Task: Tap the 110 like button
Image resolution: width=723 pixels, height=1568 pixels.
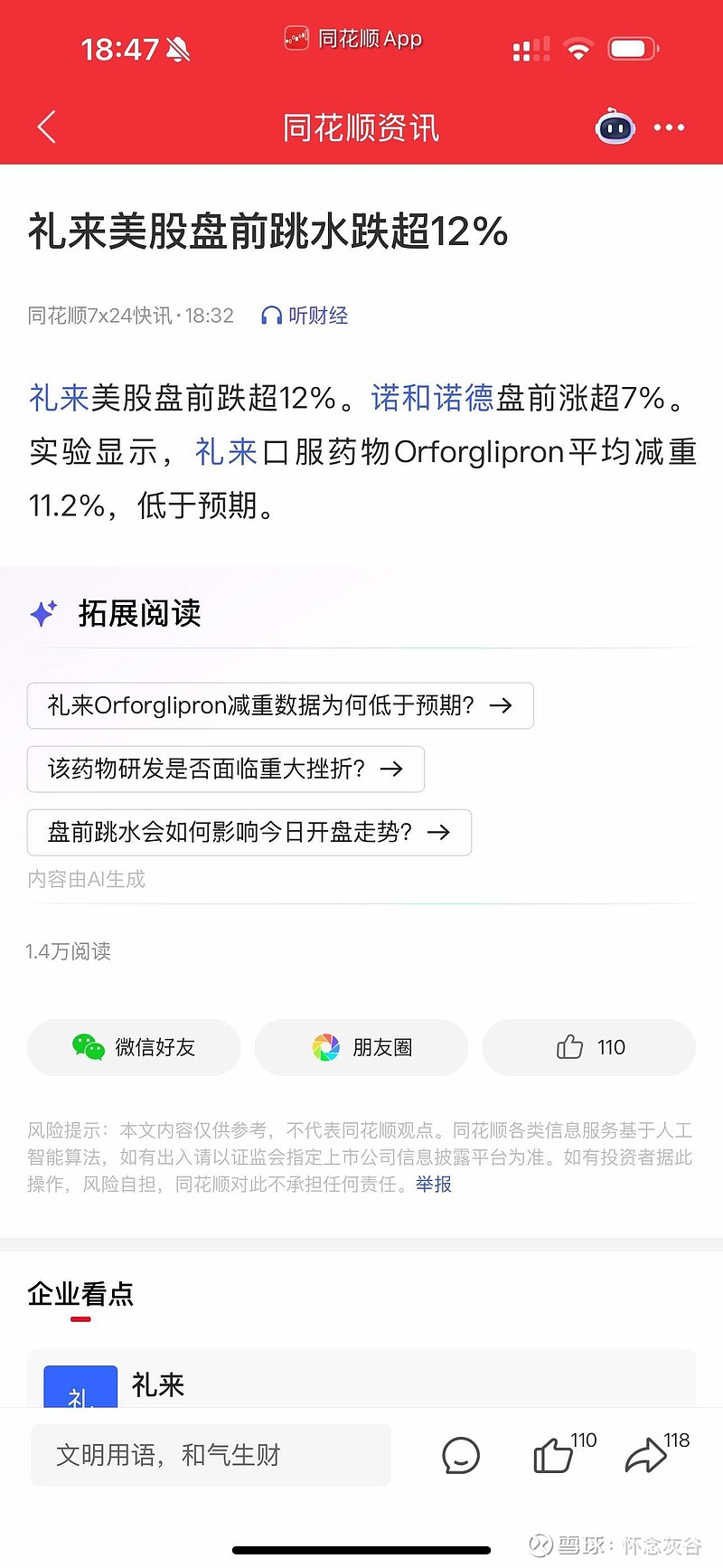Action: pyautogui.click(x=588, y=1047)
